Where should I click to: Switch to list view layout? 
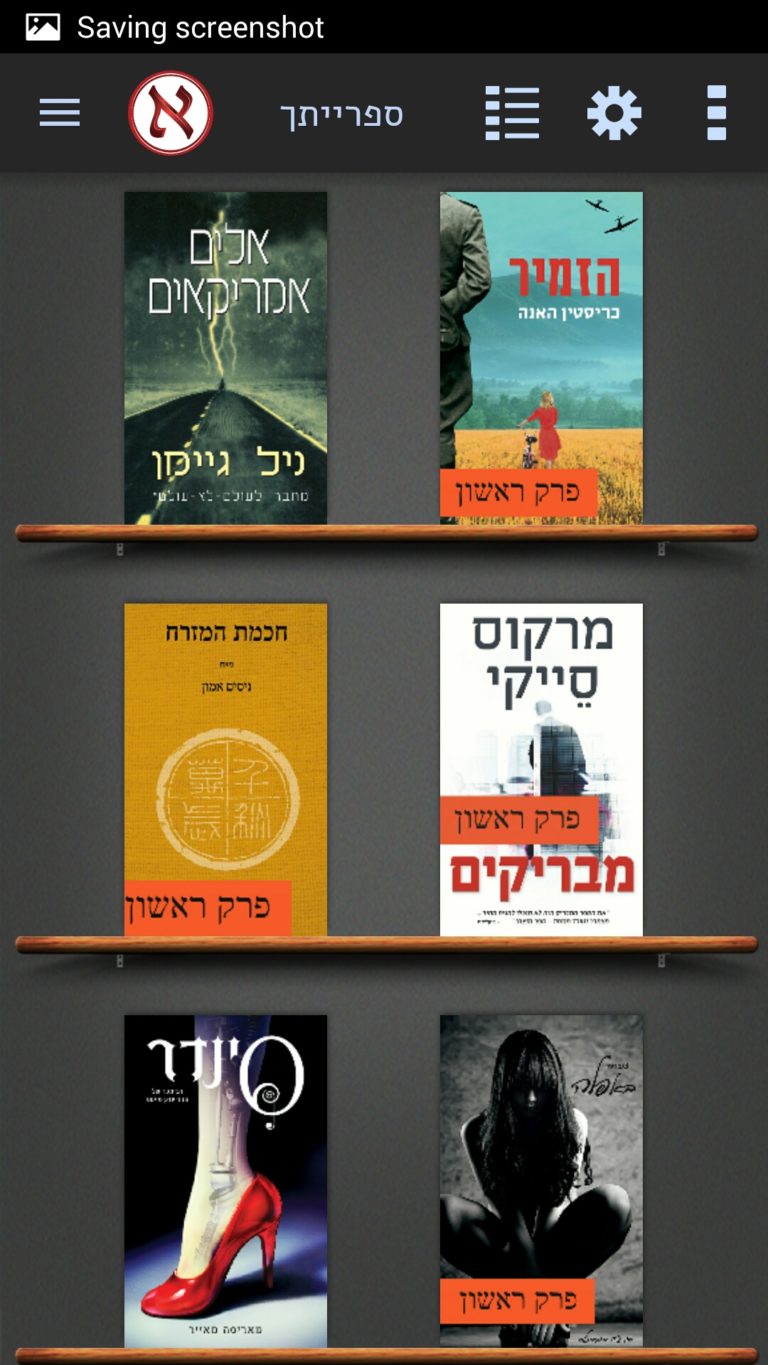512,113
